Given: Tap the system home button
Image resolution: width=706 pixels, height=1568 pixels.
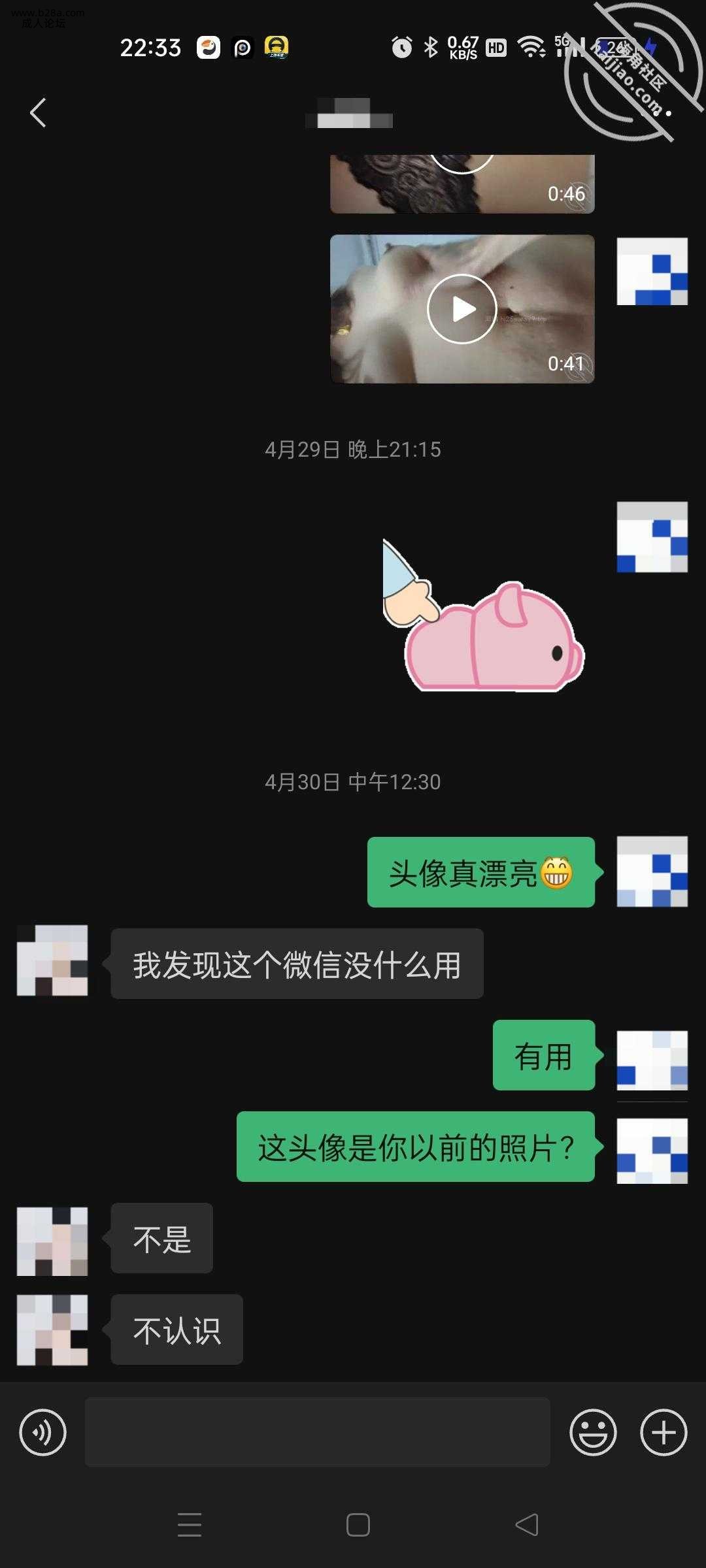Looking at the screenshot, I should click(x=358, y=1525).
